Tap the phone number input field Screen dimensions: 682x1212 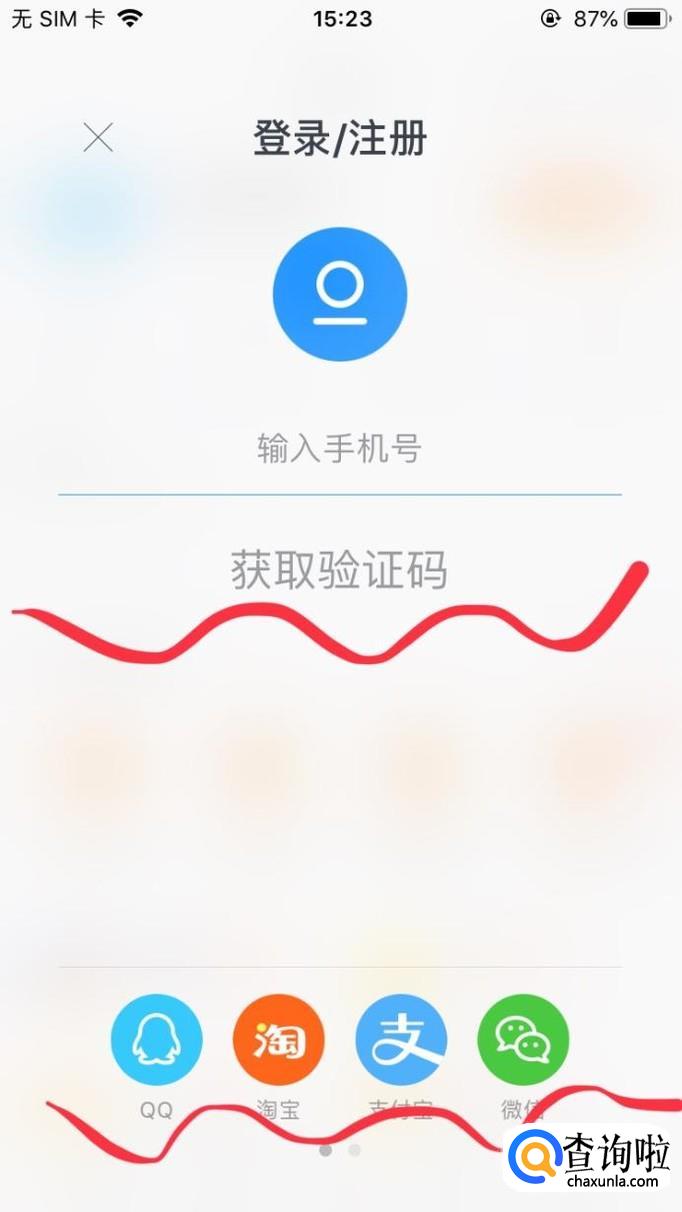pos(339,450)
